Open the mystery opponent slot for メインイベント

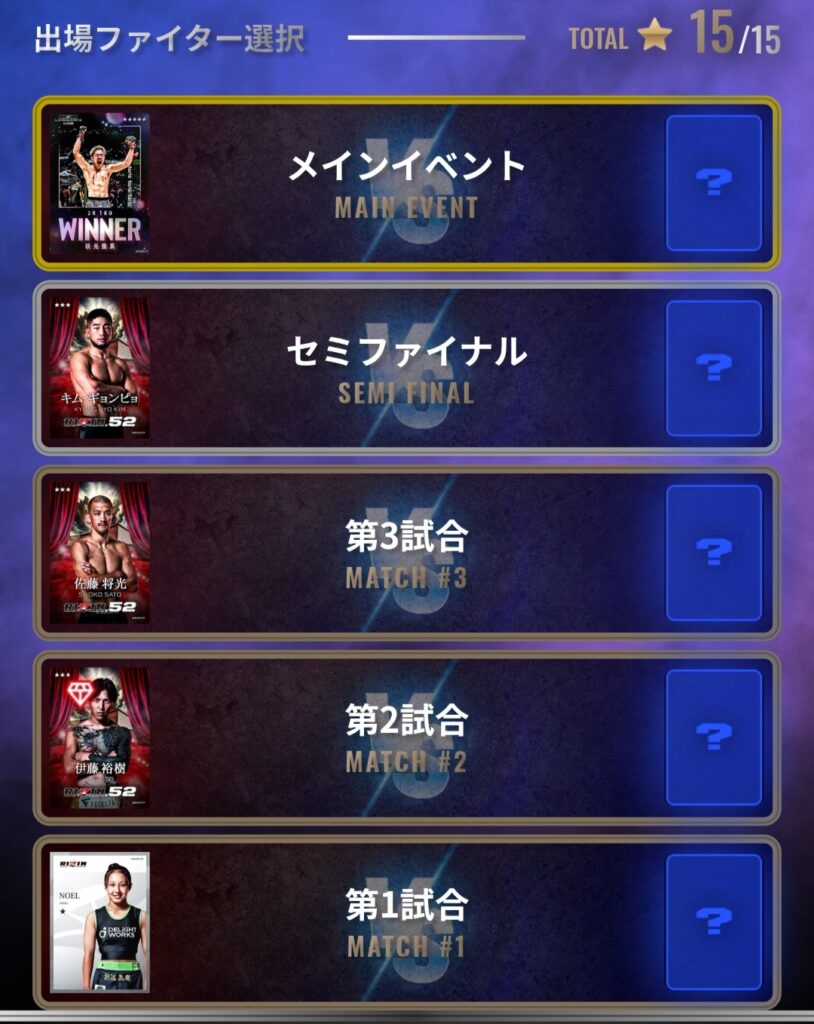coord(713,182)
